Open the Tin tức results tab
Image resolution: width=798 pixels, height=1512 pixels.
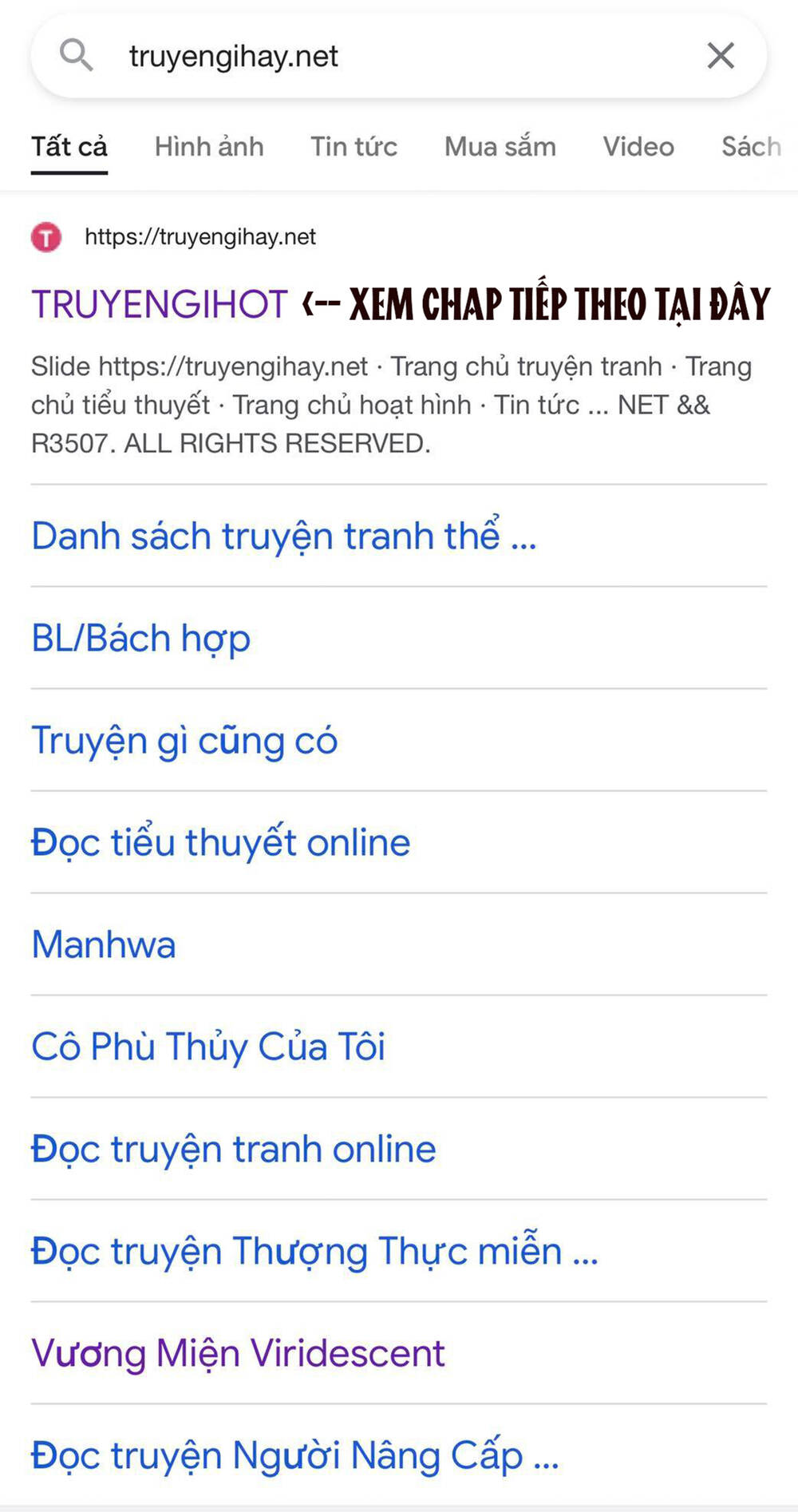click(354, 147)
